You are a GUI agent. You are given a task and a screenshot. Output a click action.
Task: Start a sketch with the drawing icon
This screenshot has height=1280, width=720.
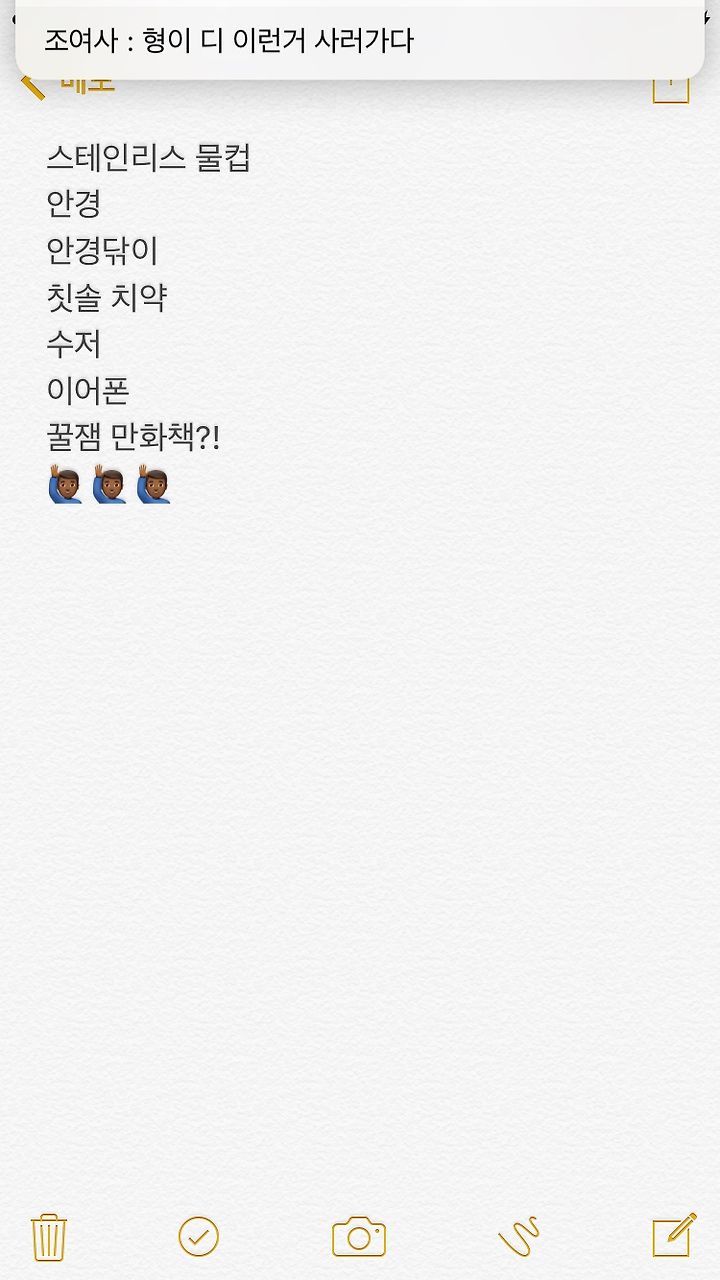coord(519,1237)
